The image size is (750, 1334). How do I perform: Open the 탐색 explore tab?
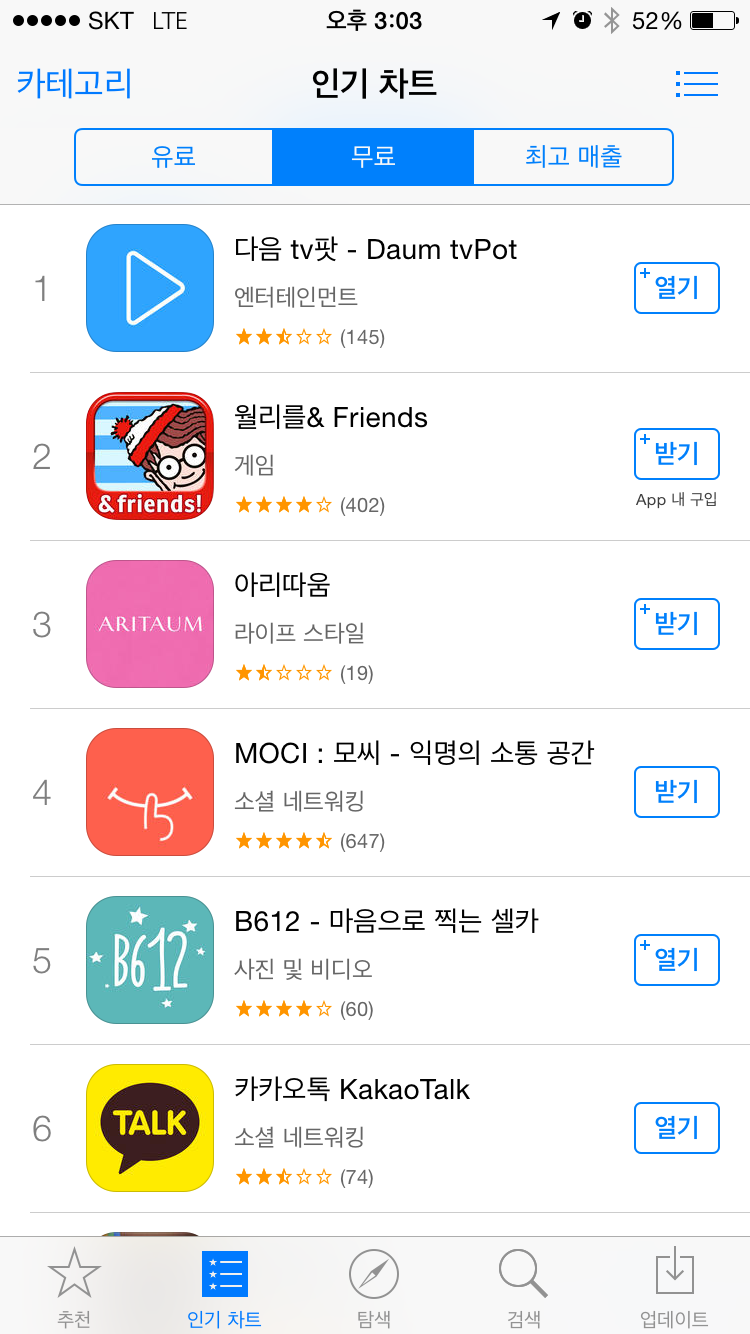pos(374,1288)
